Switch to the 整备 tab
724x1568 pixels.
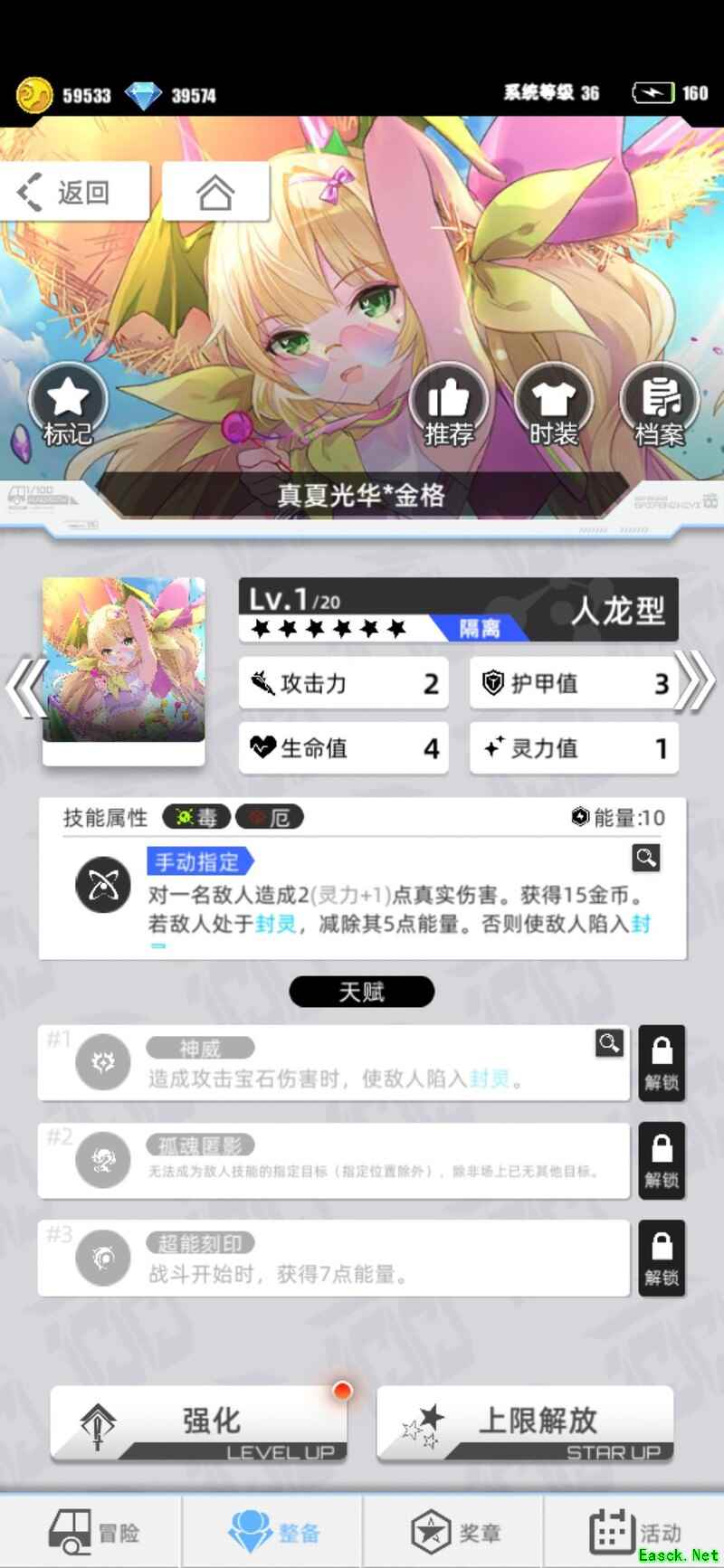272,1531
